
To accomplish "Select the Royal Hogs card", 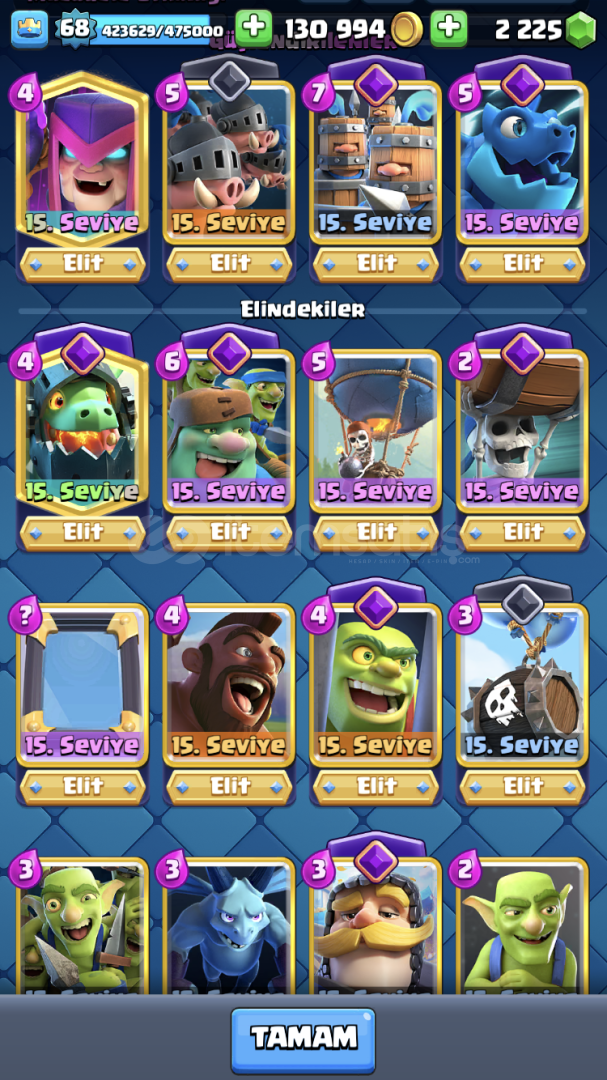I will pos(230,160).
